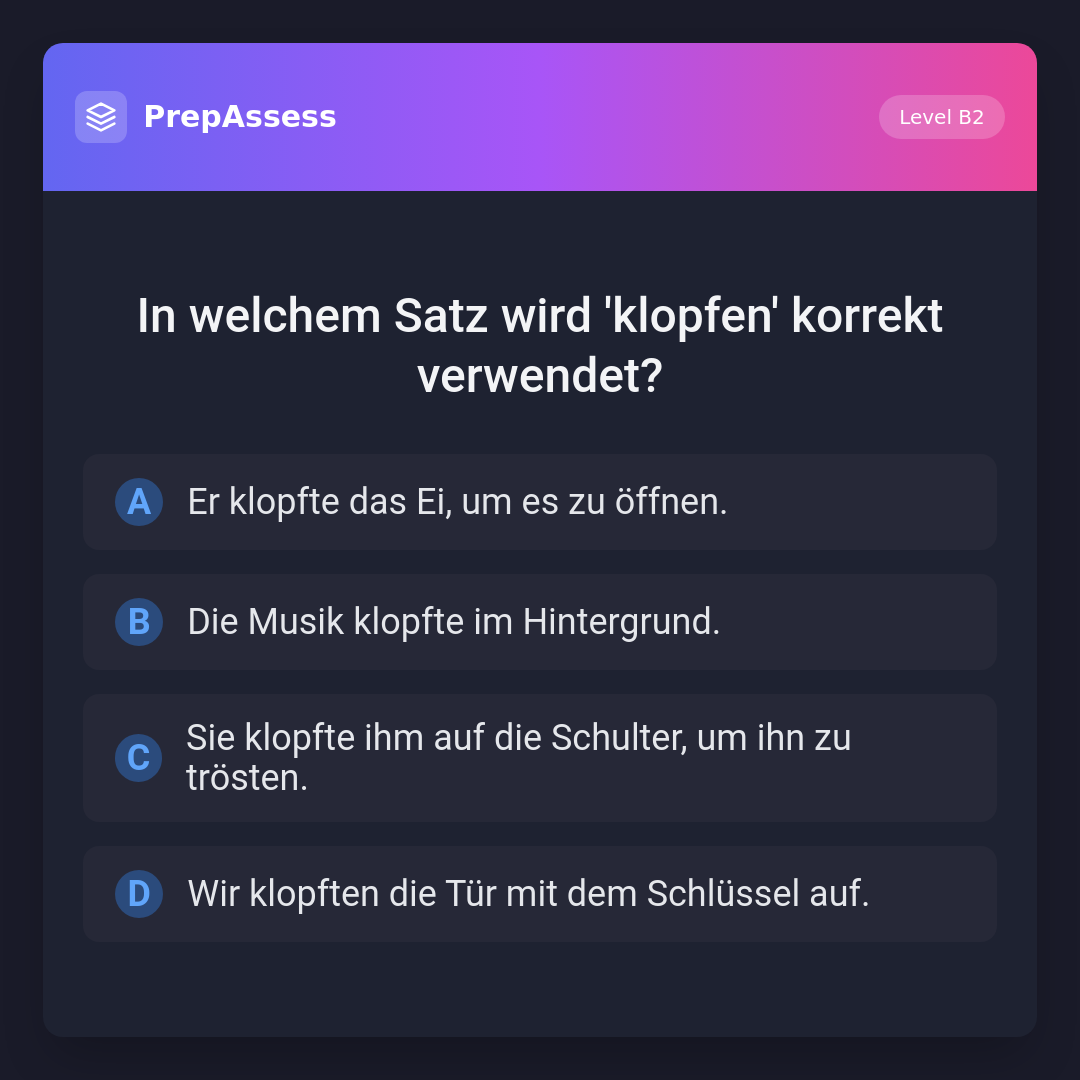Select answer A about klopfte das Ei
This screenshot has width=1080, height=1080.
pos(540,502)
